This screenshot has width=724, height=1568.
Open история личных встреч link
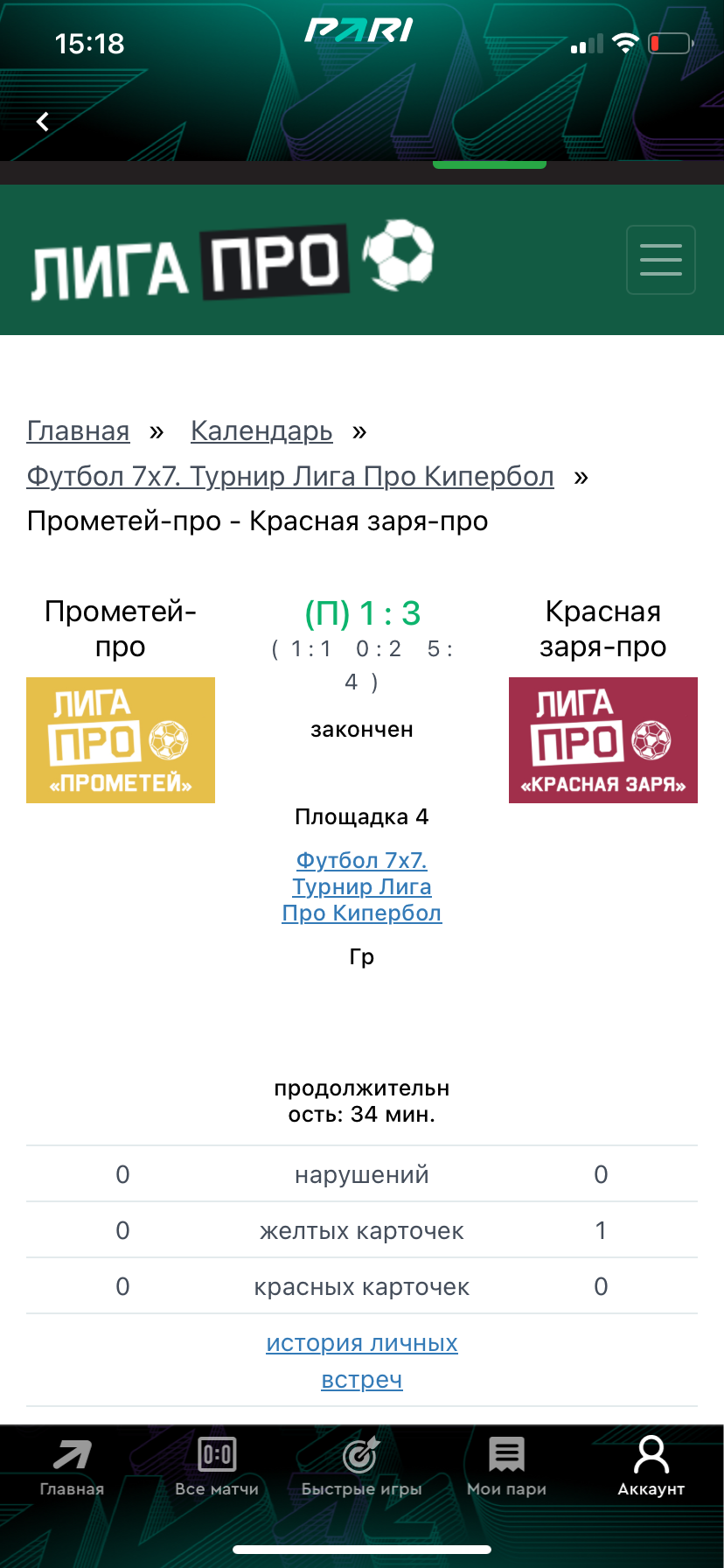[361, 1361]
